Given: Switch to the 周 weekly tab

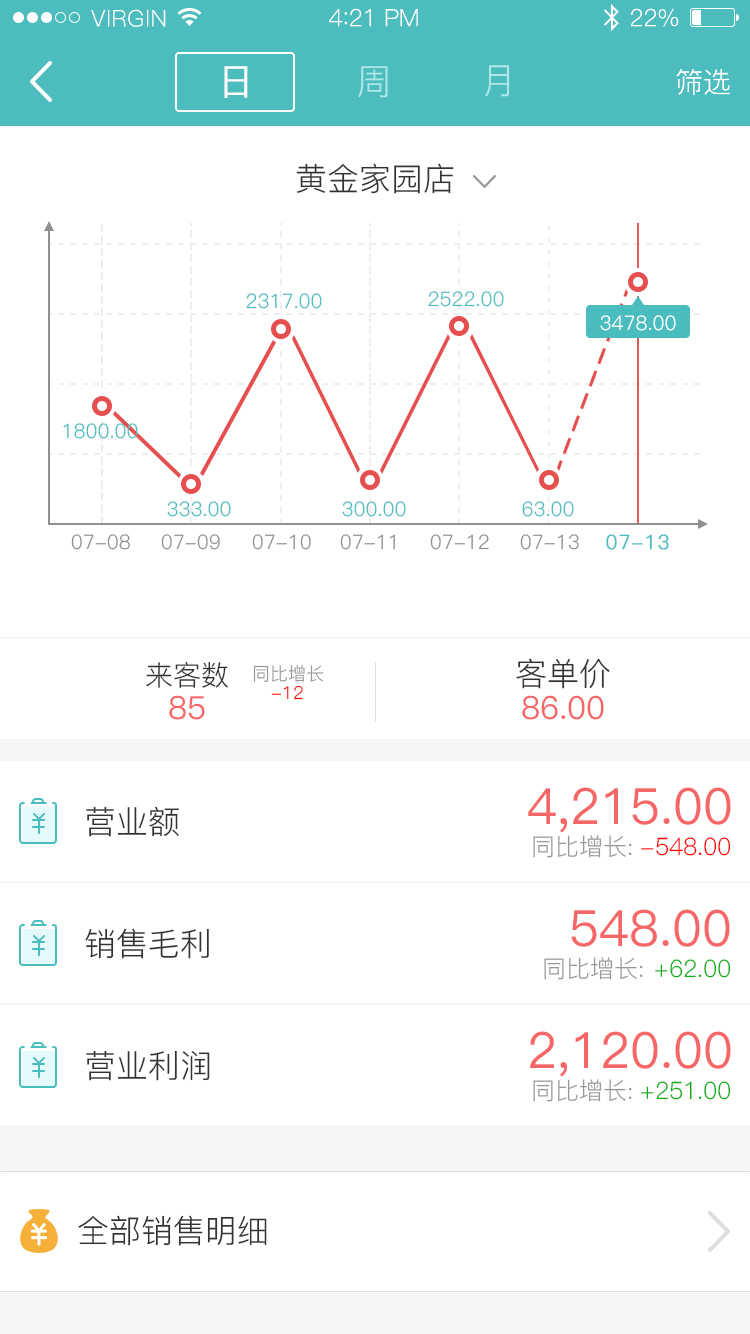Looking at the screenshot, I should [x=373, y=82].
